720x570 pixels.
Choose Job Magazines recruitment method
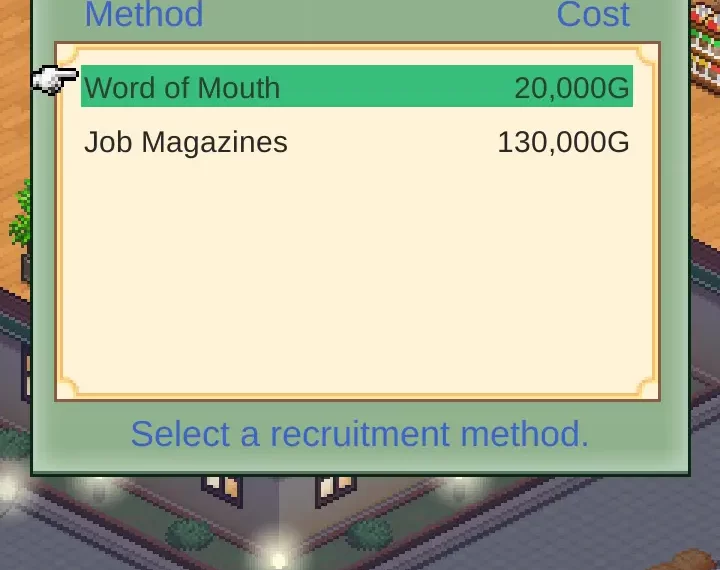click(356, 142)
